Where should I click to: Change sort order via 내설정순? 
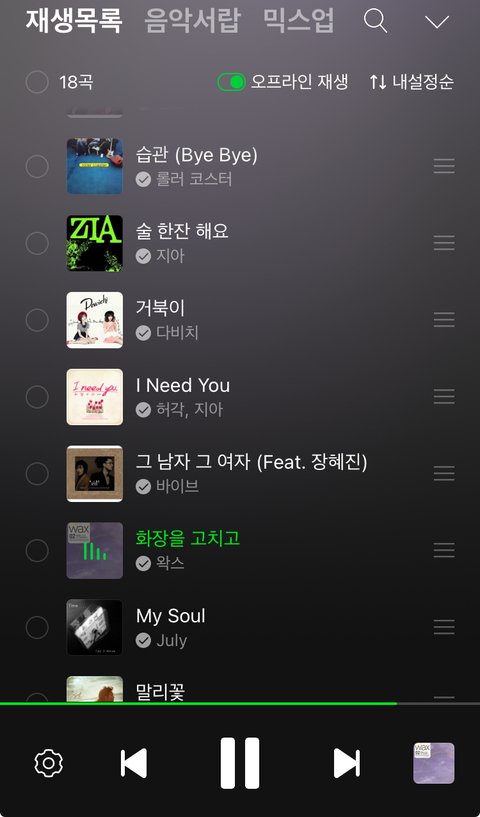tap(412, 82)
